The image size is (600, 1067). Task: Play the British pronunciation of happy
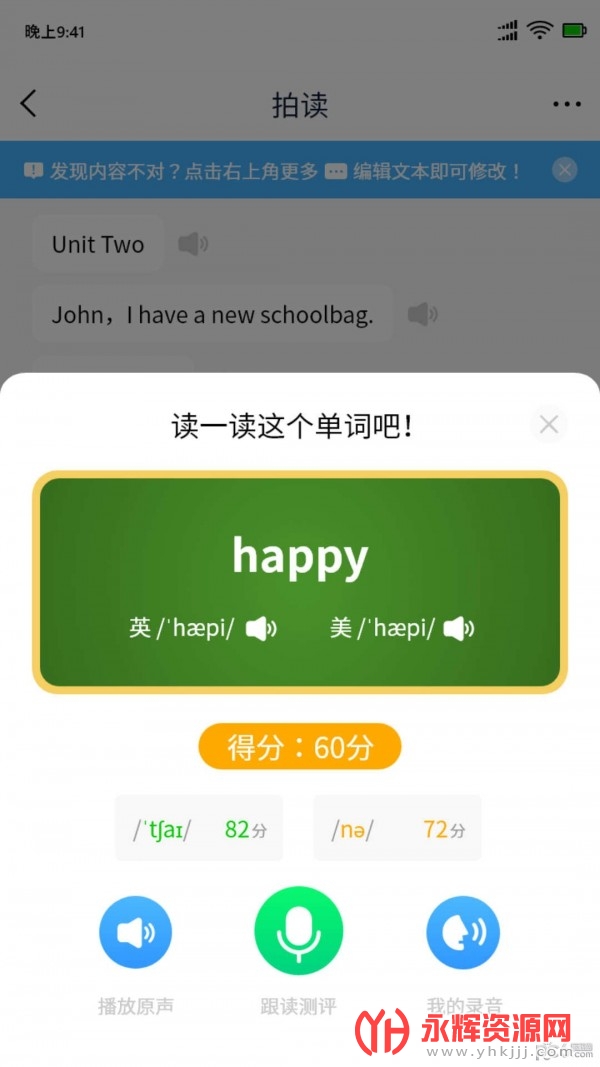click(261, 629)
